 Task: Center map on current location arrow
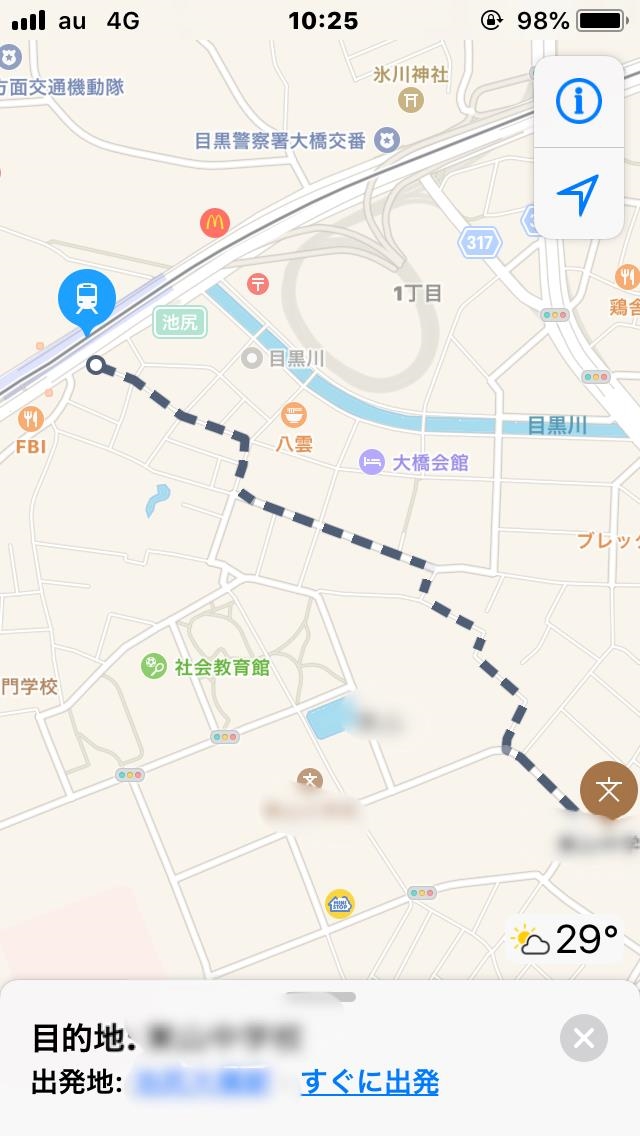579,193
